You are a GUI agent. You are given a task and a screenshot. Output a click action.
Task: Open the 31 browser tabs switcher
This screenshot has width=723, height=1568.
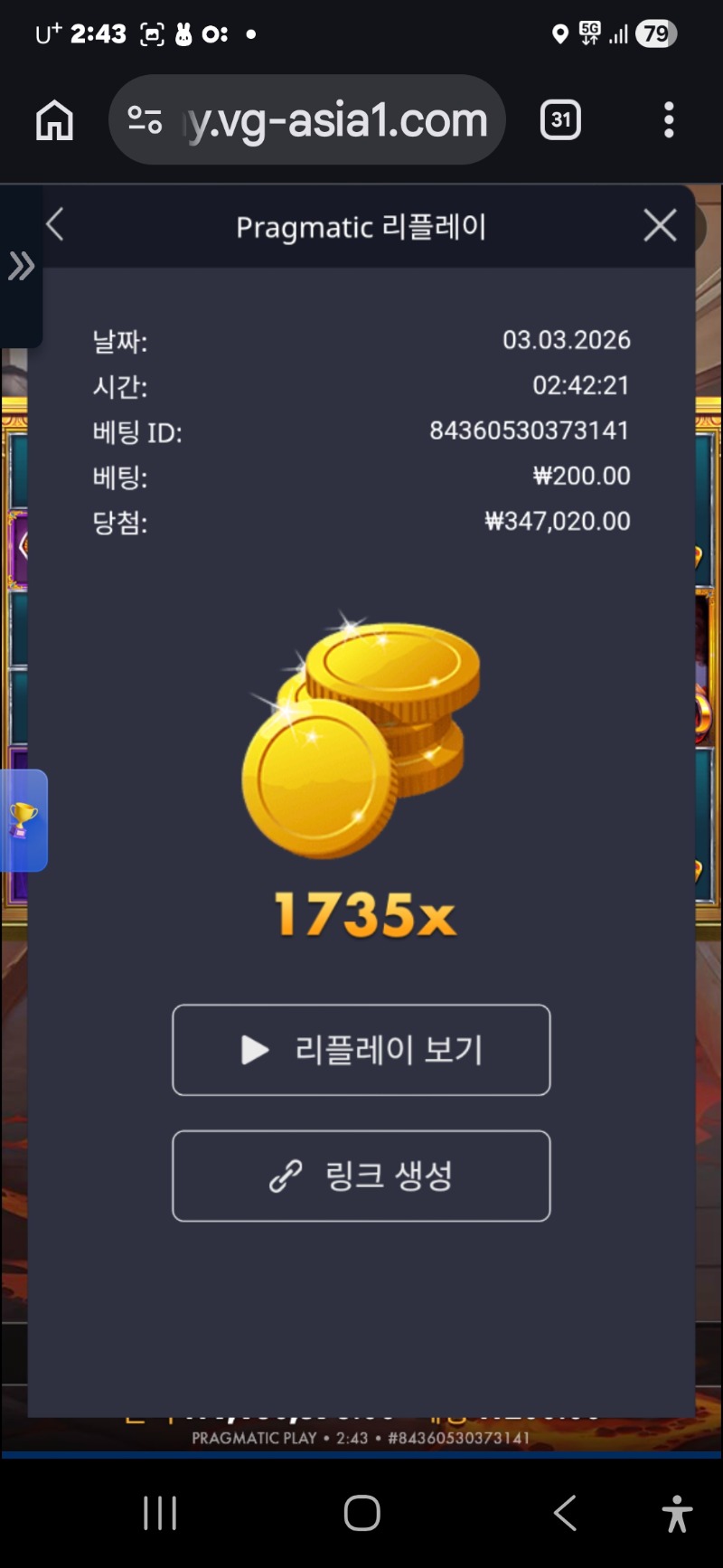tap(560, 120)
